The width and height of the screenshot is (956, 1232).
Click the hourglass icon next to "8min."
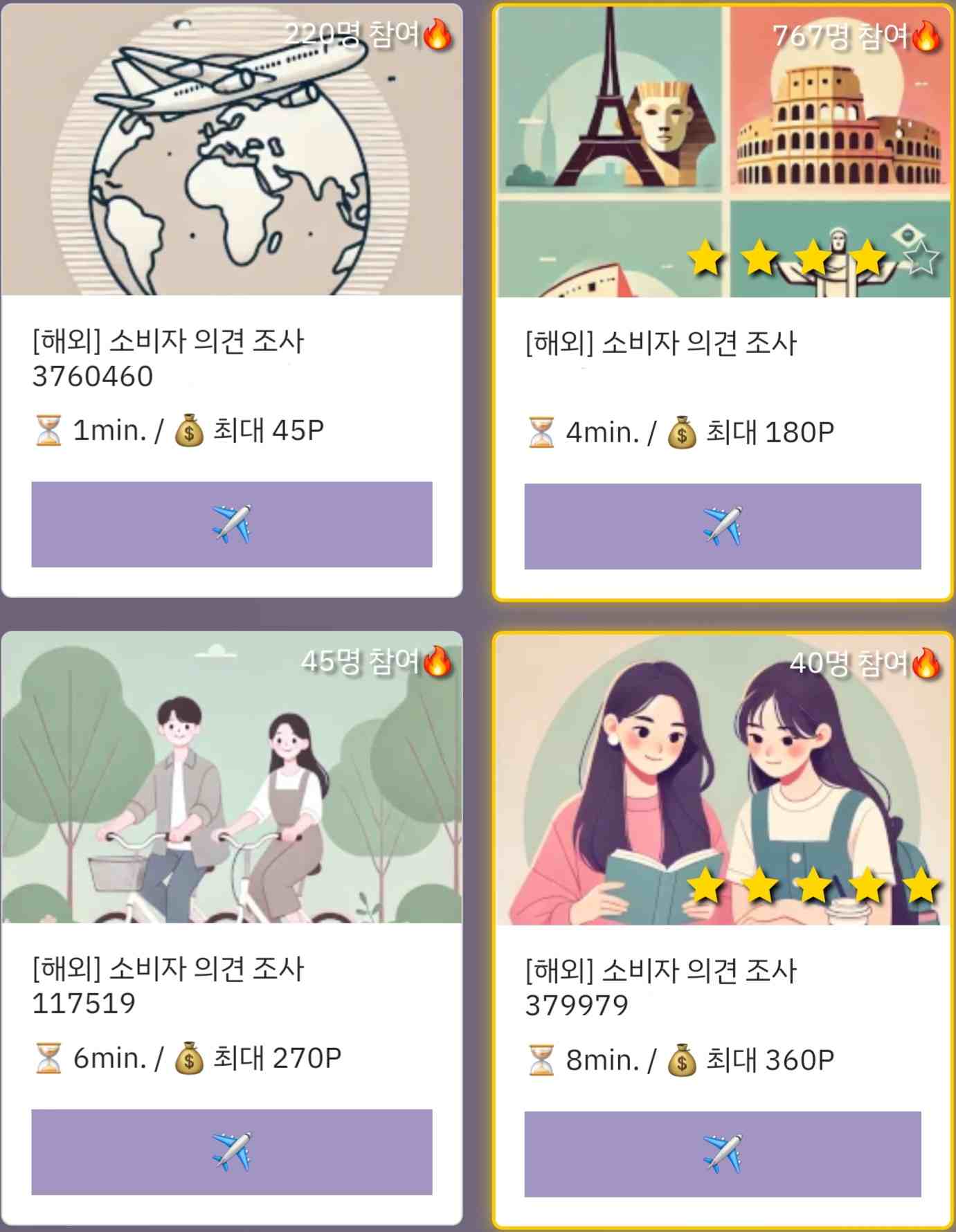pos(543,1056)
